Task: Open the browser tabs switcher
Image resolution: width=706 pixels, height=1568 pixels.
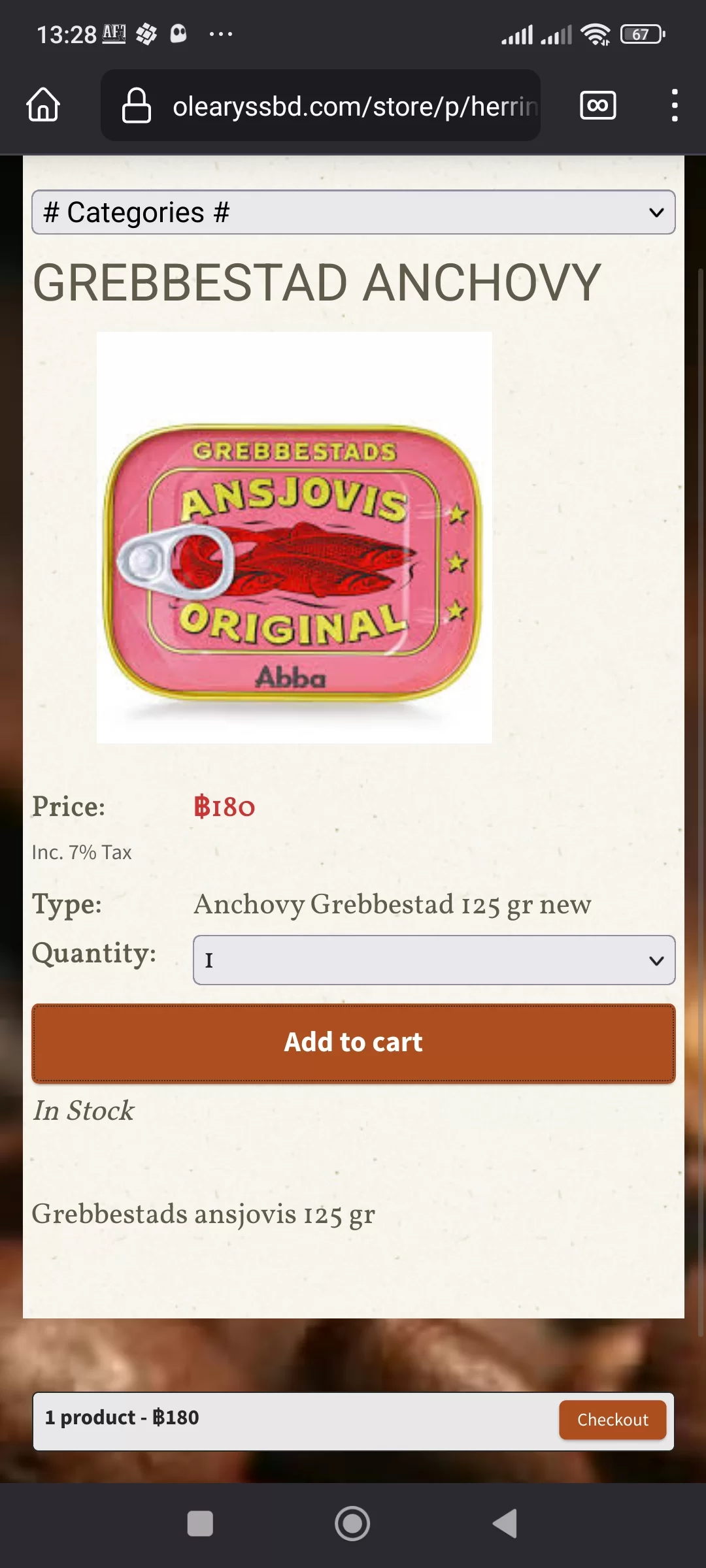Action: [x=597, y=105]
